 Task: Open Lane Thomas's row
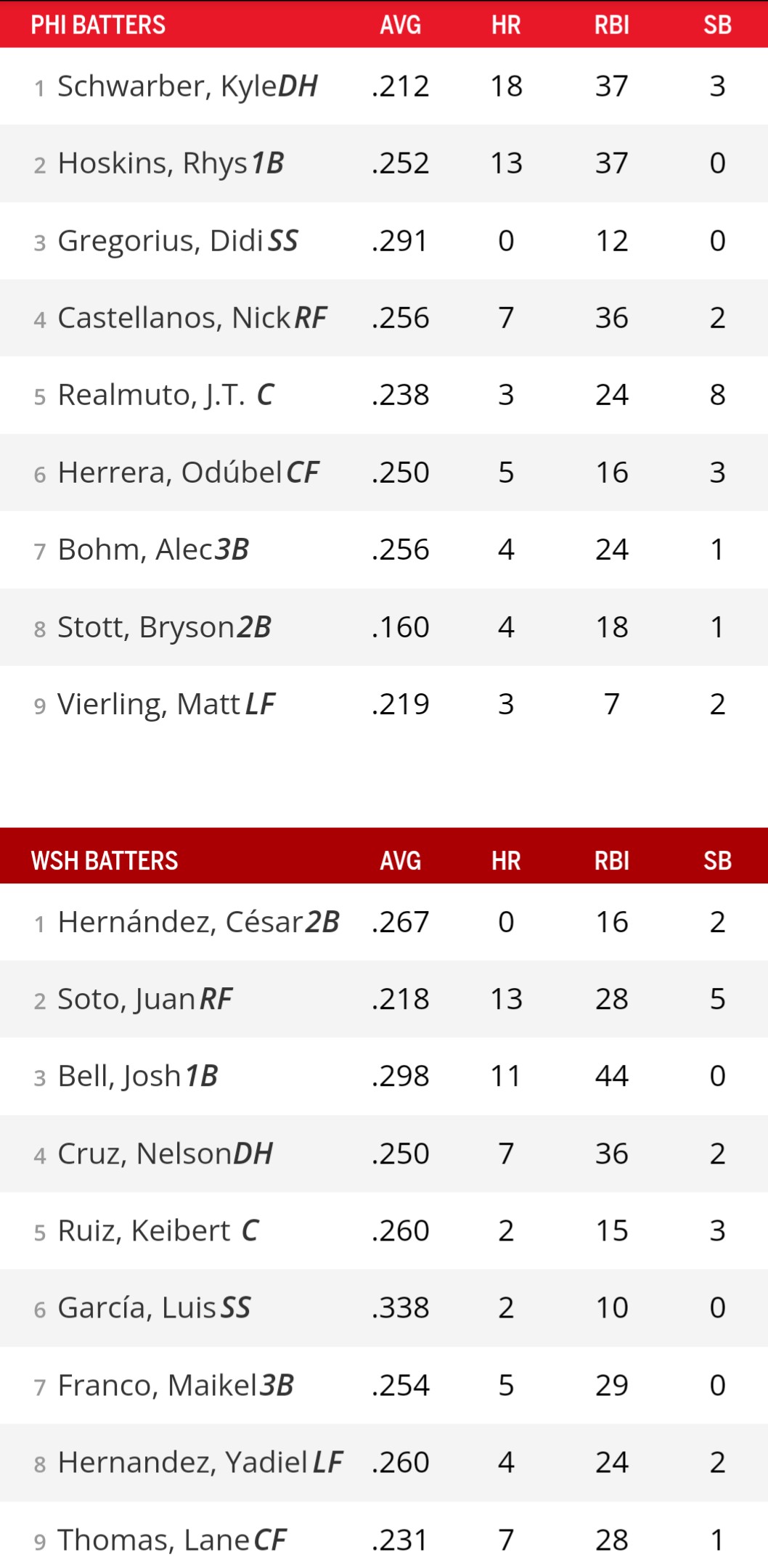click(x=171, y=1540)
